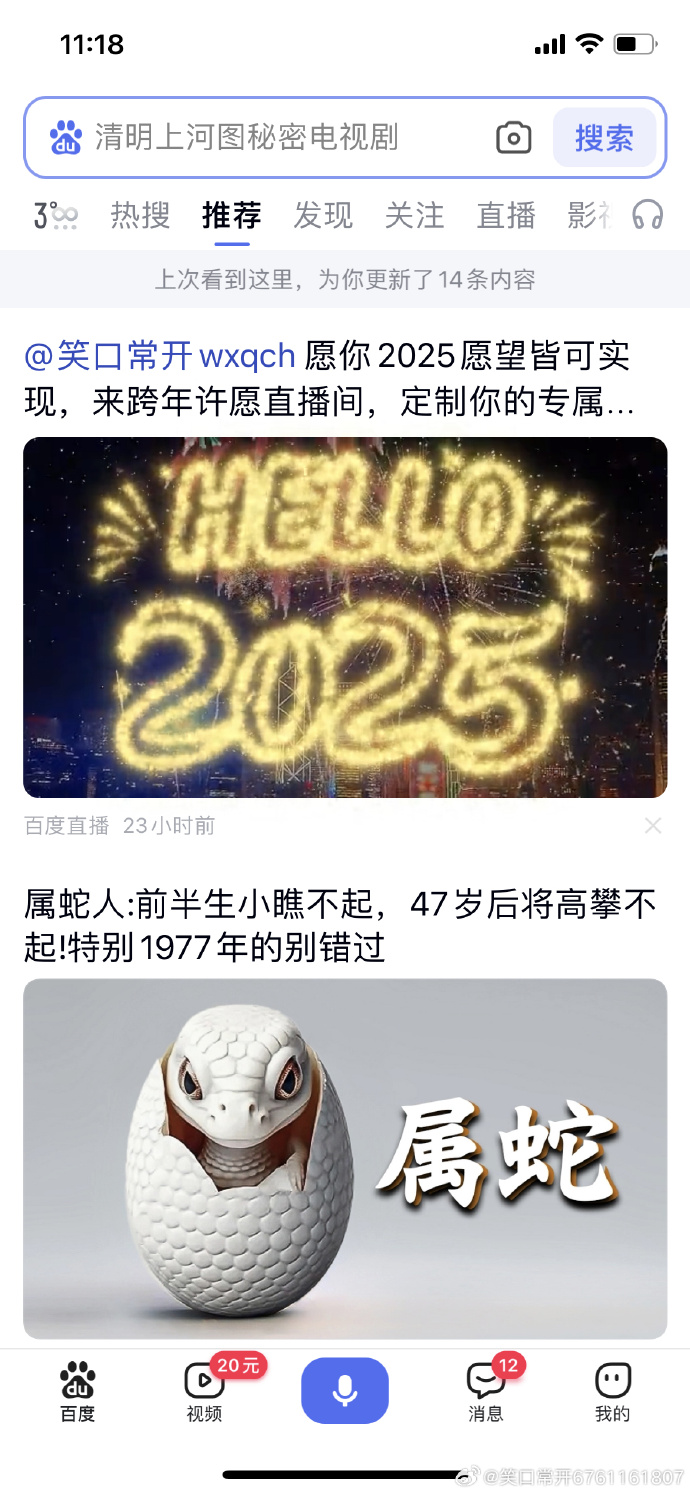Go to the 百度 home tab
This screenshot has height=1493, width=690.
tap(77, 1391)
